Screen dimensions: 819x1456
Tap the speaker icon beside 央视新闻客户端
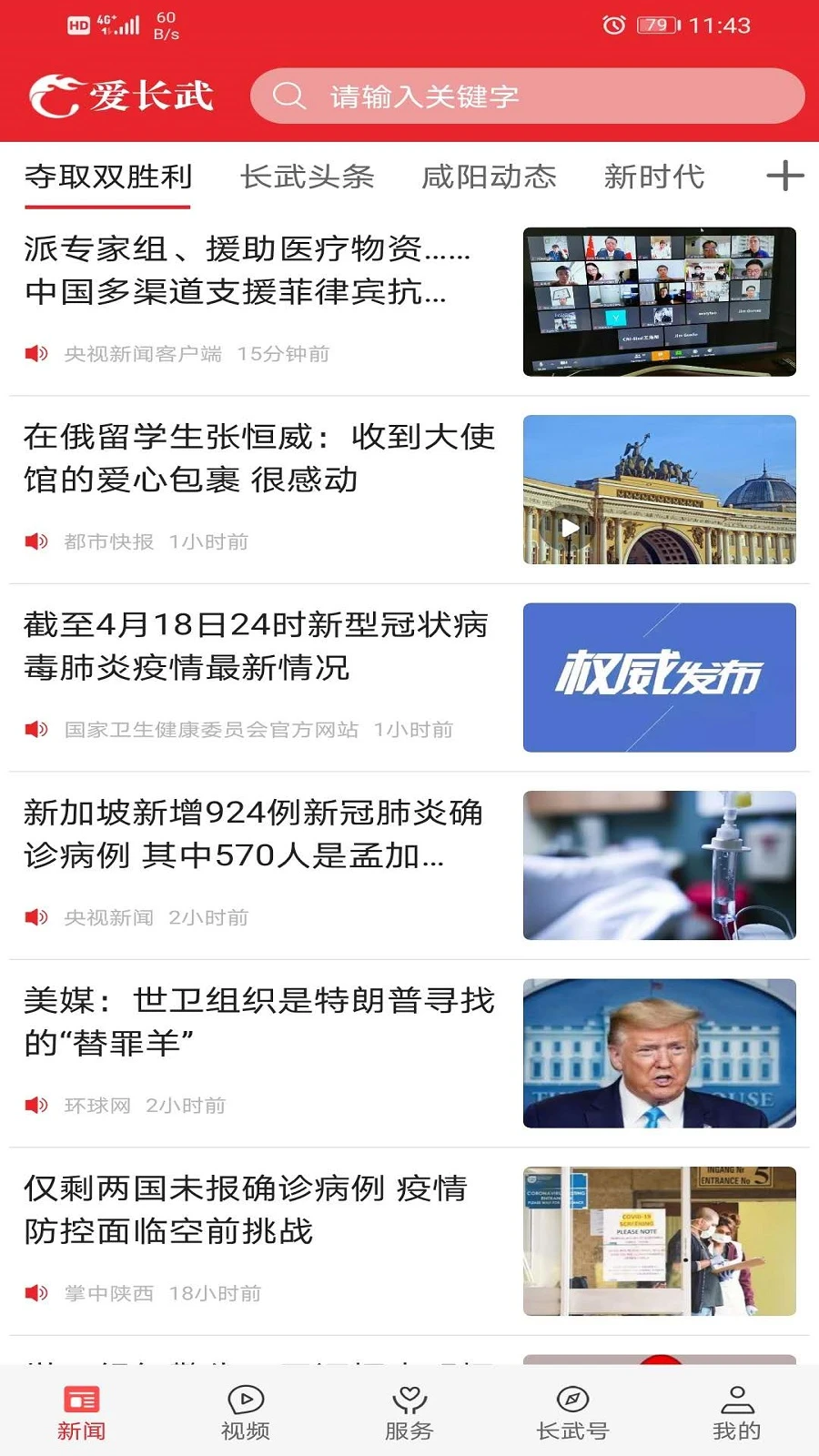tap(35, 354)
